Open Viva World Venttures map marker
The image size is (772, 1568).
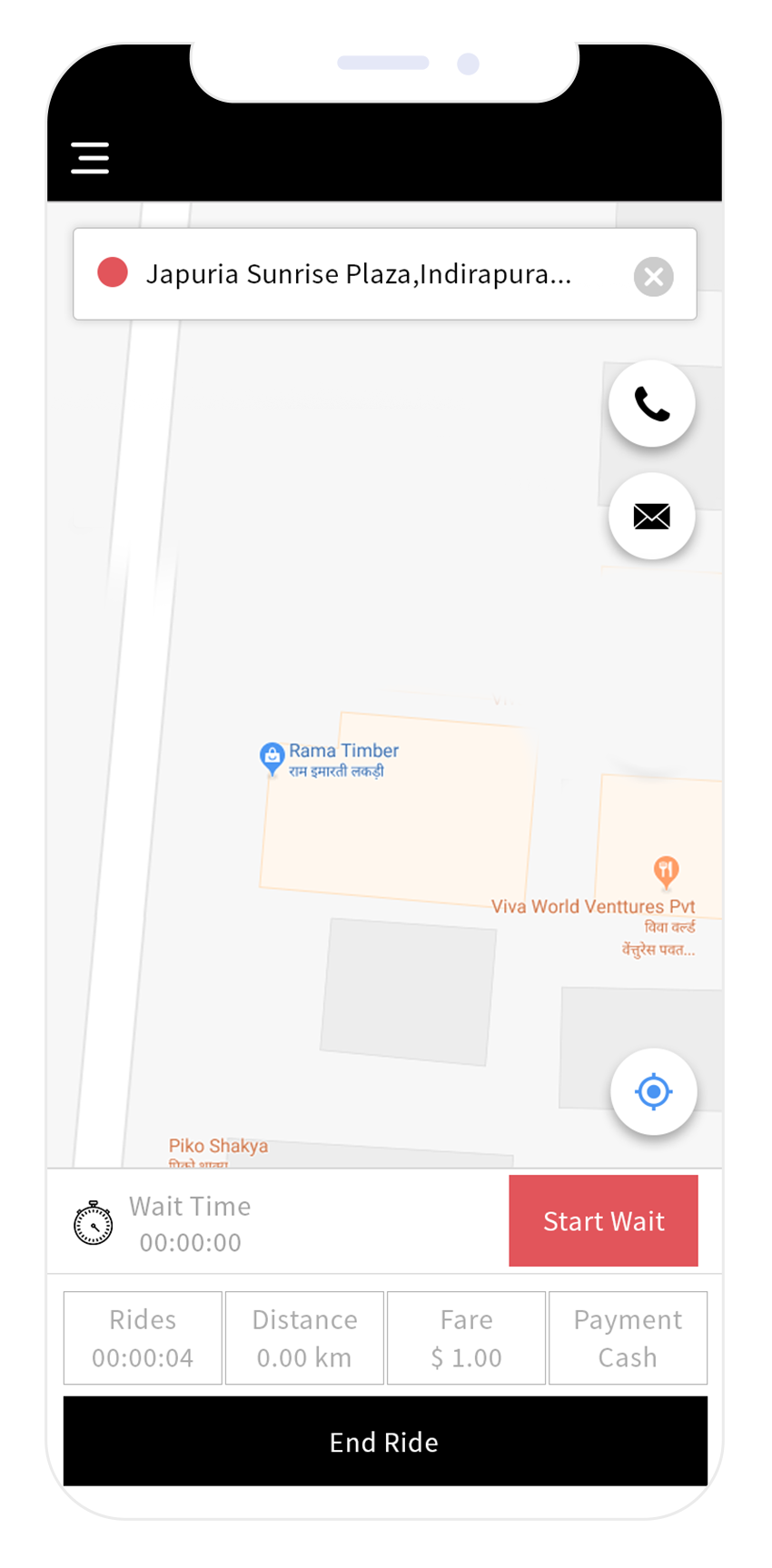(666, 871)
